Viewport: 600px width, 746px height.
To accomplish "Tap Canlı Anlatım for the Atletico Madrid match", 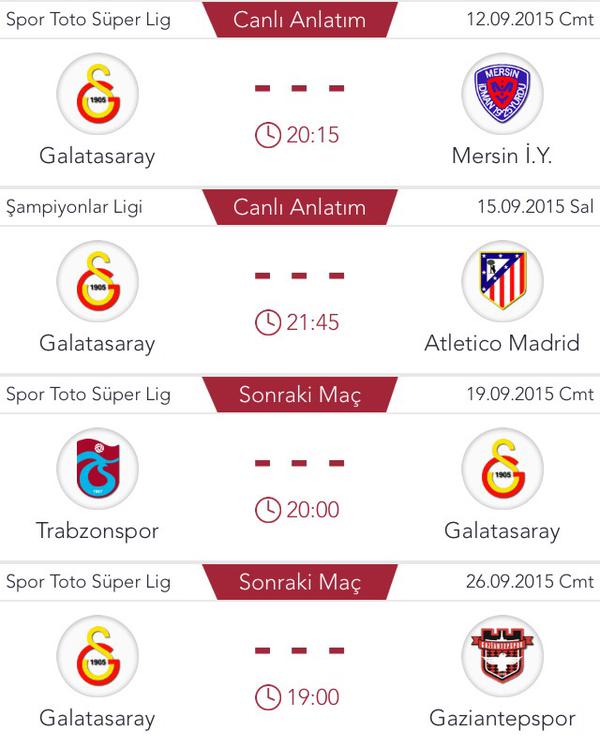I will pyautogui.click(x=299, y=207).
